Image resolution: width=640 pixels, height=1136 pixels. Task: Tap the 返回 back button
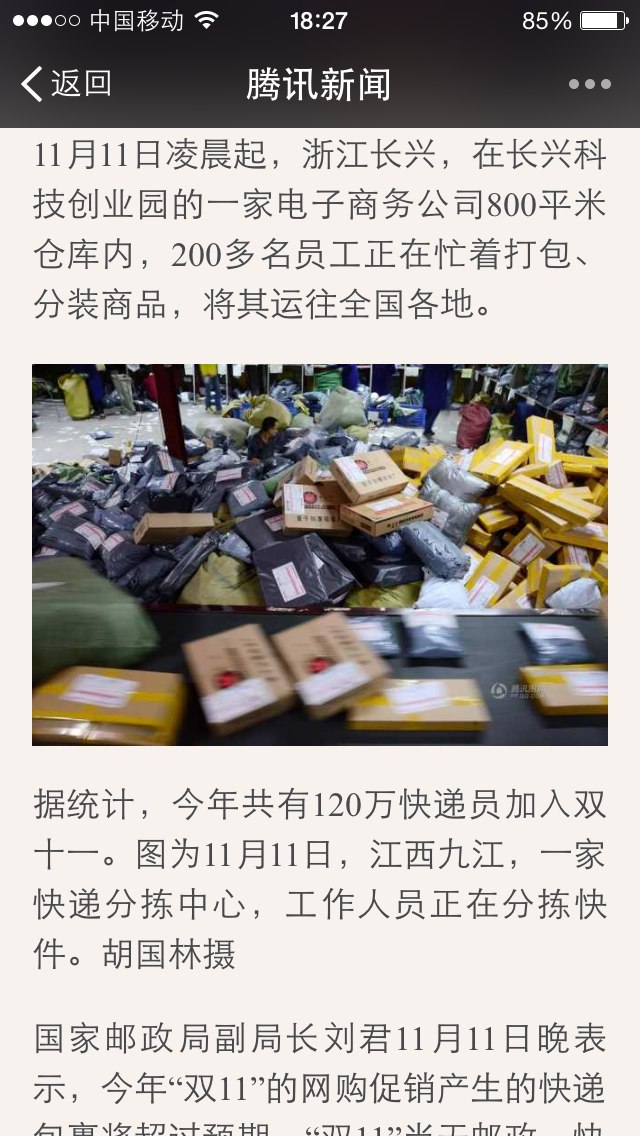66,84
